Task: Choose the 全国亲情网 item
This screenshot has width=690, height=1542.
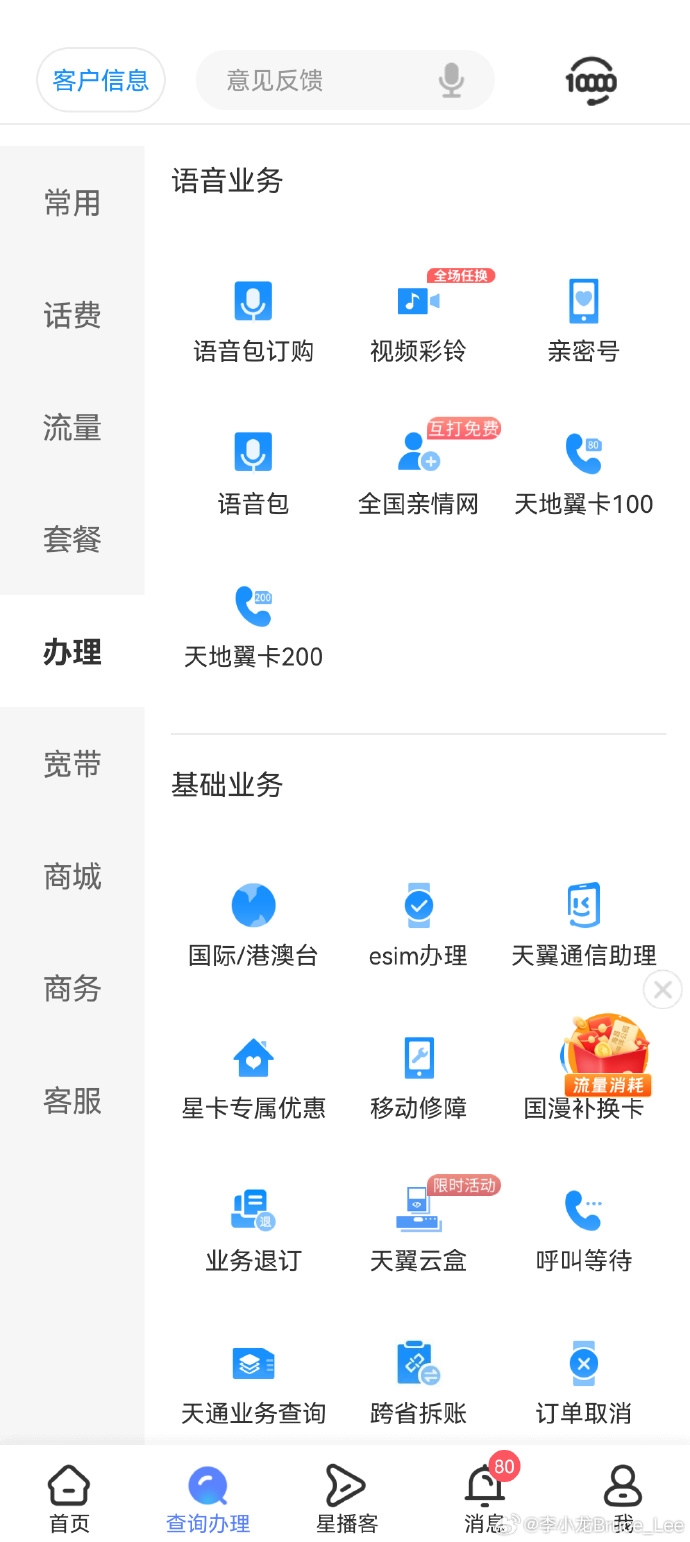Action: coord(418,472)
